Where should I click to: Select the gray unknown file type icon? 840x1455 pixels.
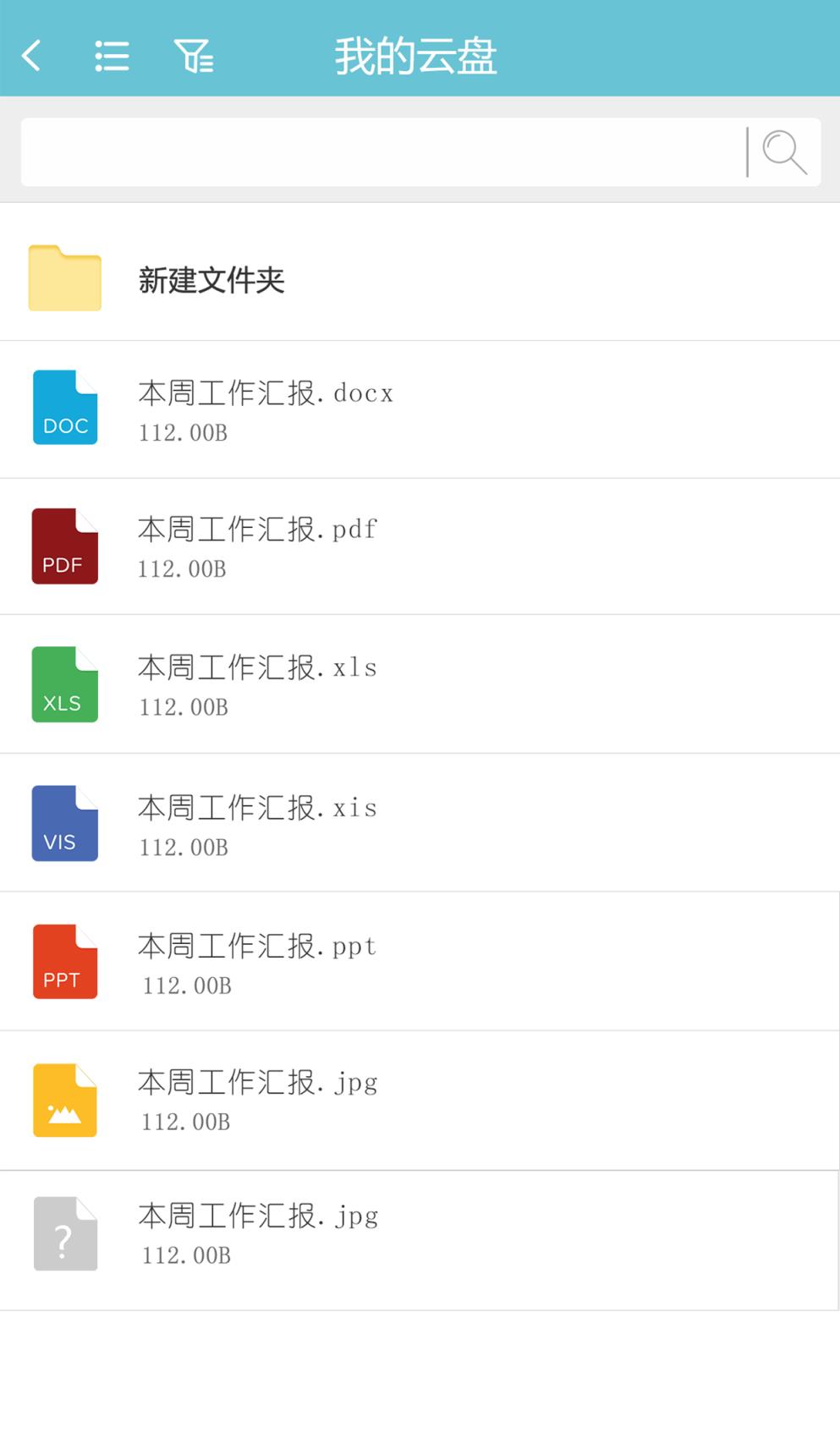64,1236
